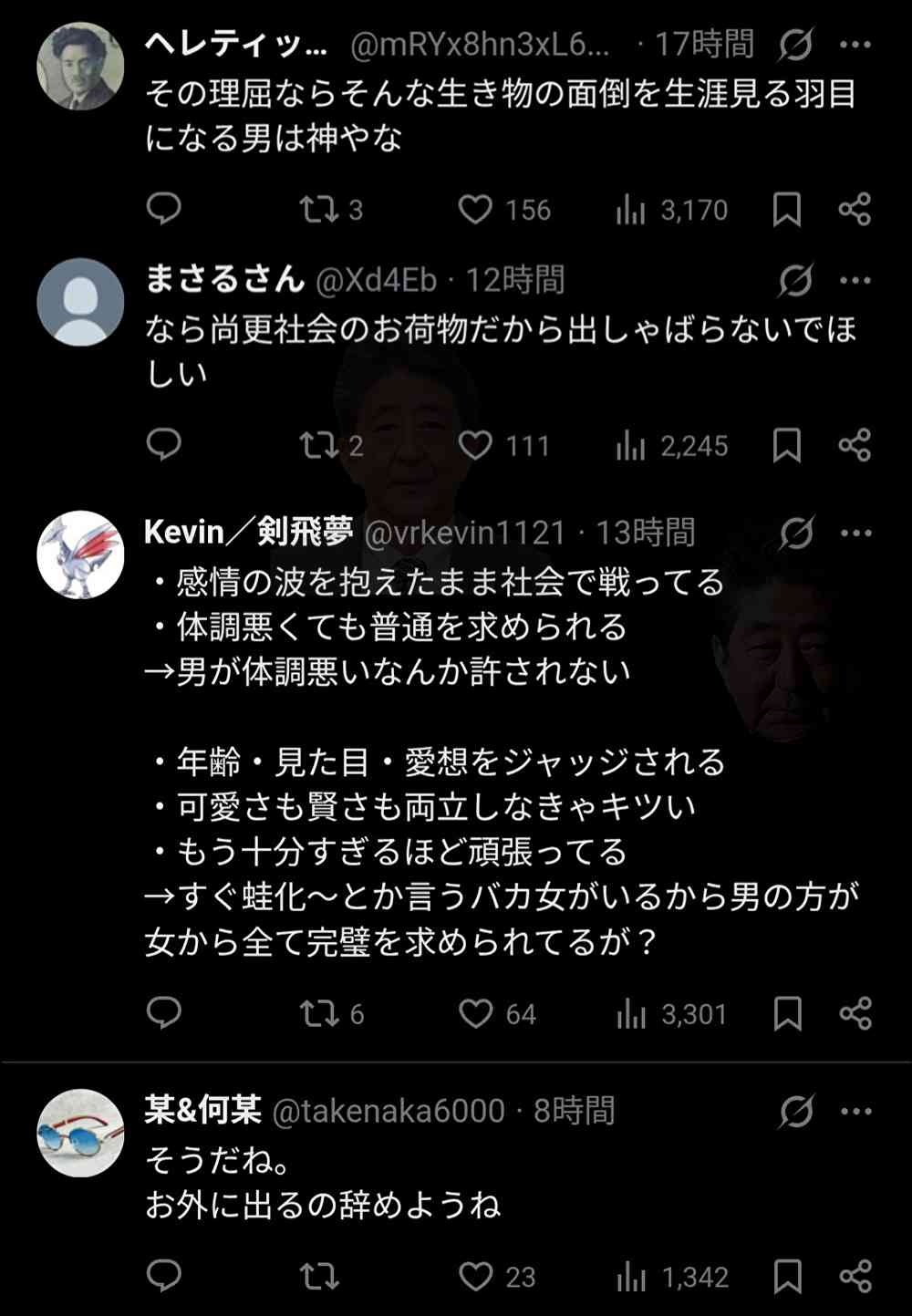Image resolution: width=912 pixels, height=1316 pixels.
Task: Like ヘレティッ's reply
Action: (x=475, y=210)
